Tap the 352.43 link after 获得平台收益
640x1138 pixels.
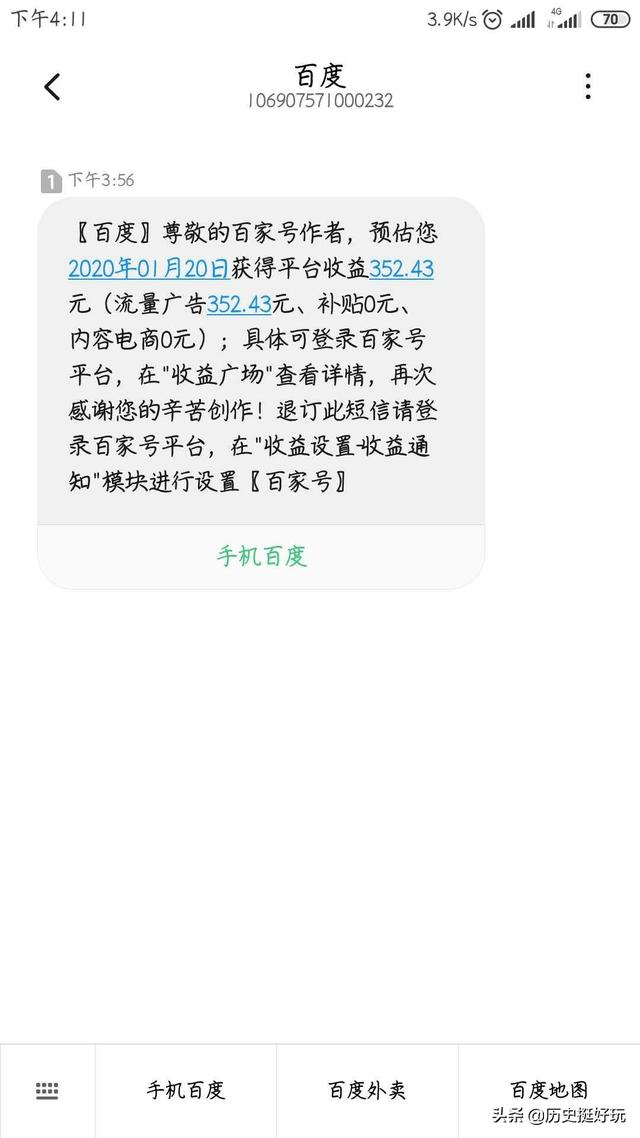pos(401,268)
